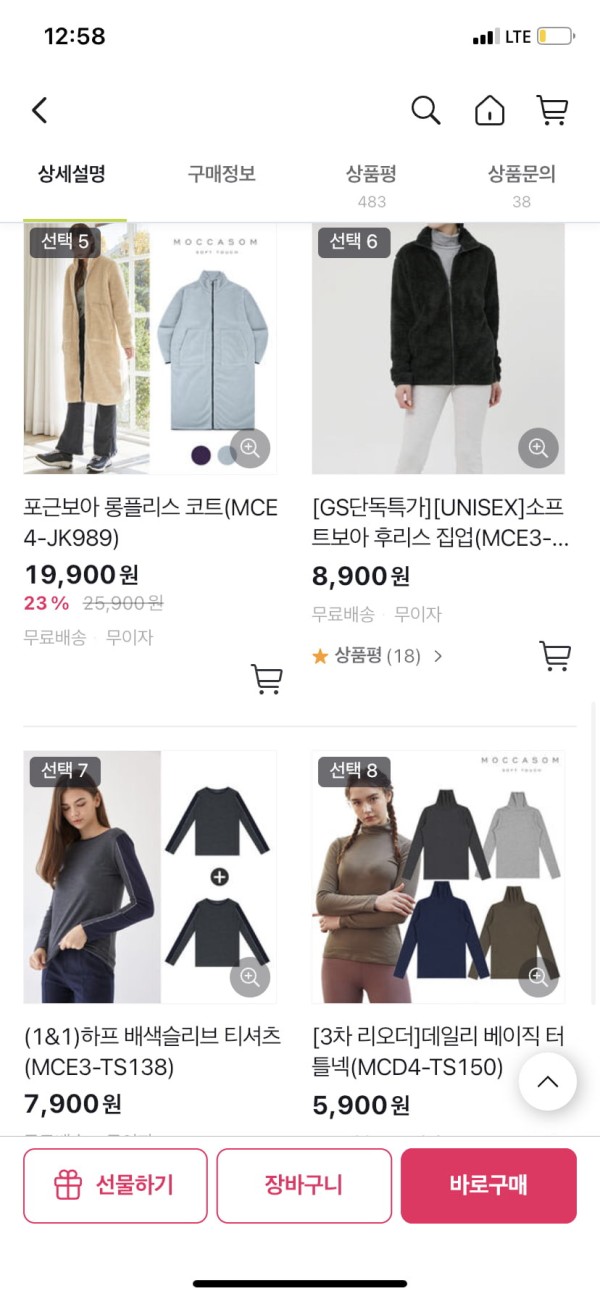Buy now with 바로구매
This screenshot has width=600, height=1299.
pyautogui.click(x=488, y=1185)
